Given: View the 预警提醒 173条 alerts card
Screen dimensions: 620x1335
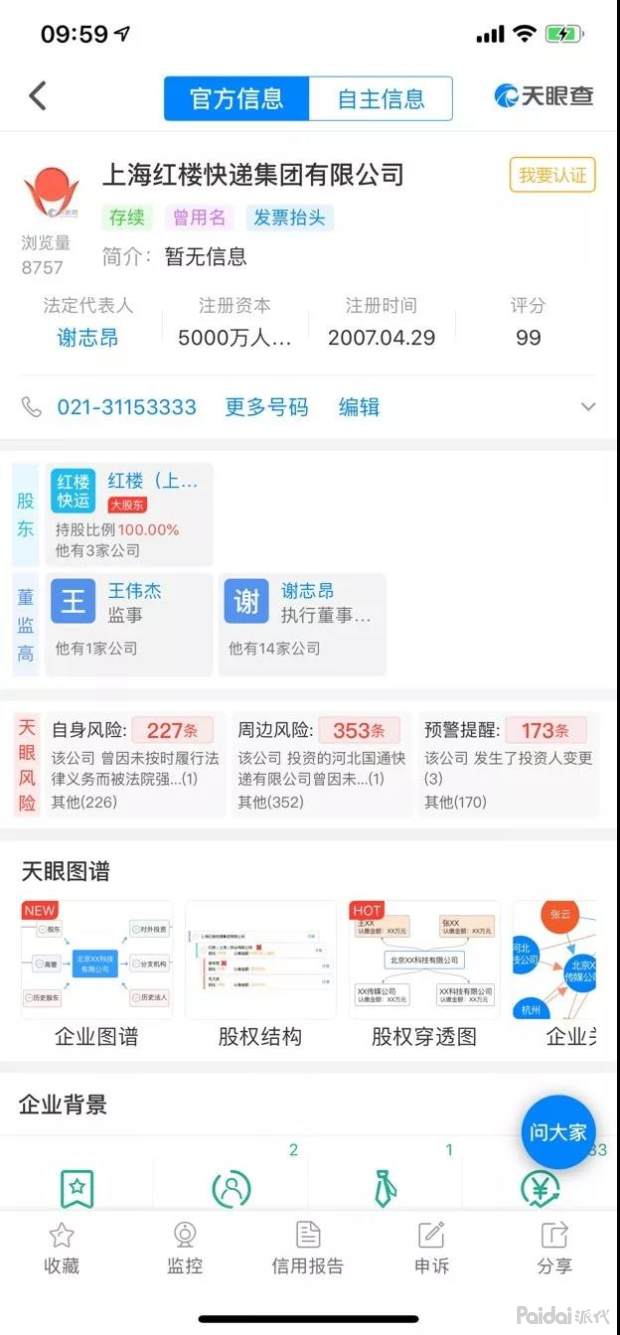Looking at the screenshot, I should 508,764.
